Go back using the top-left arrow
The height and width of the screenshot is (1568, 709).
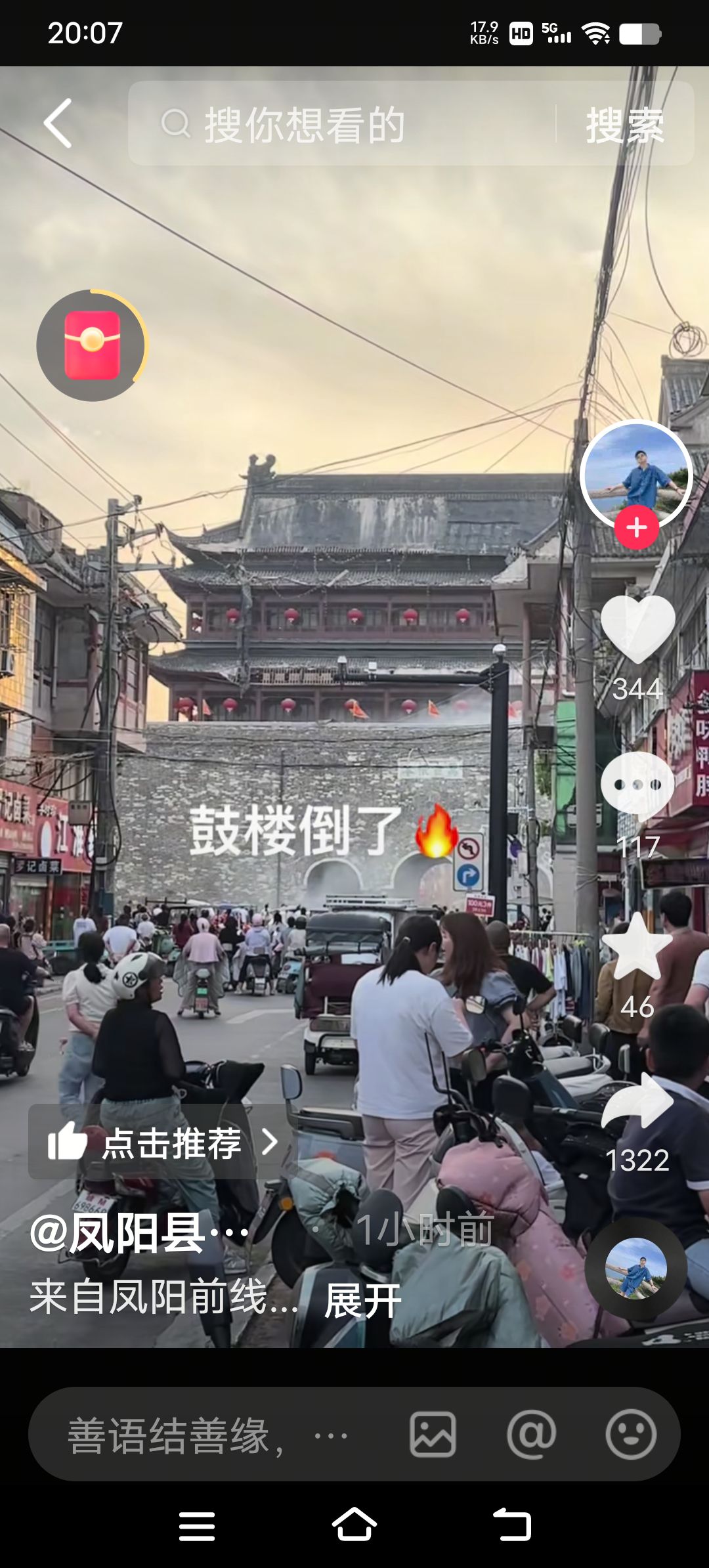pyautogui.click(x=58, y=123)
